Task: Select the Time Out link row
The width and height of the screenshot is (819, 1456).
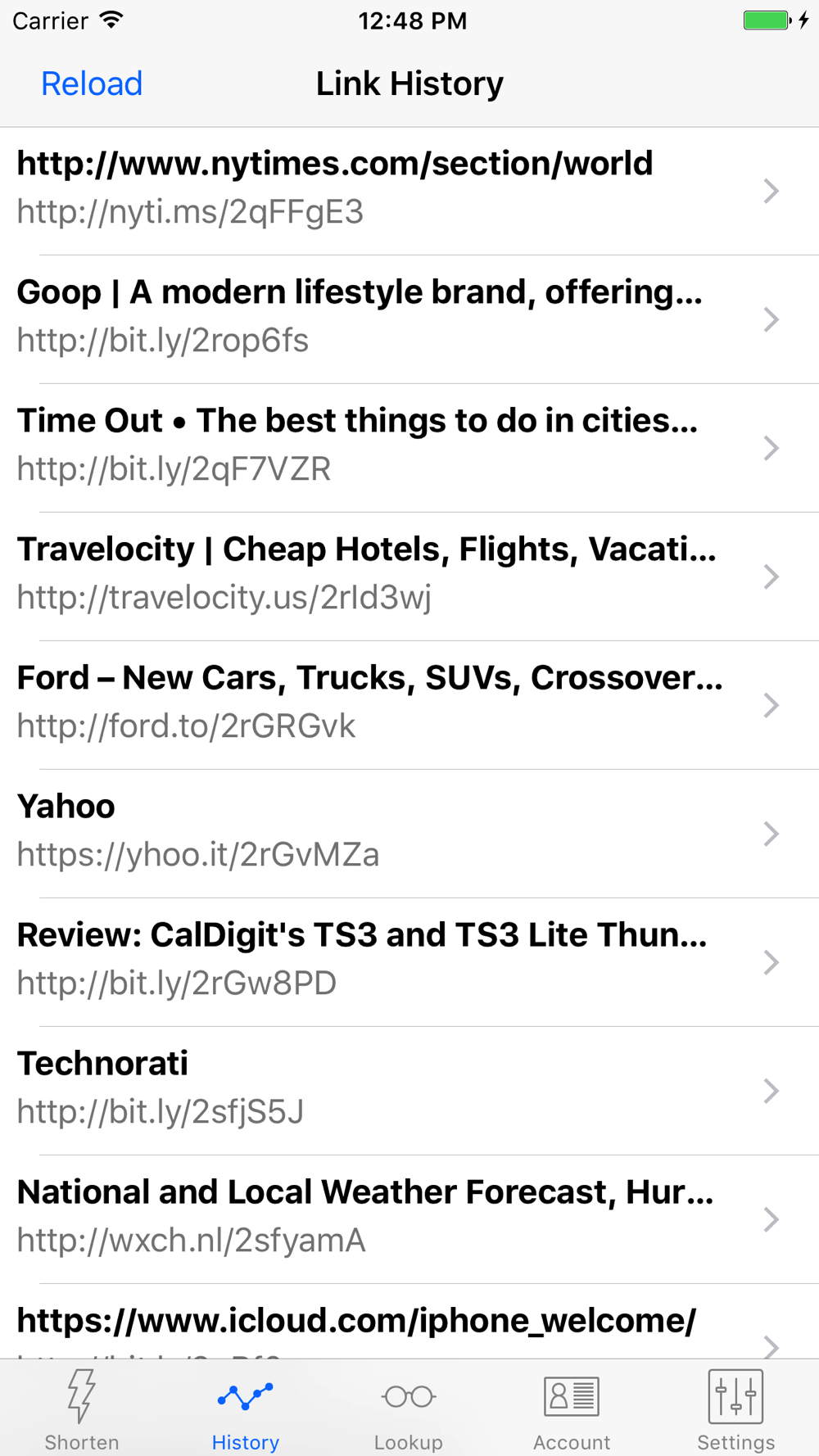Action: [409, 448]
